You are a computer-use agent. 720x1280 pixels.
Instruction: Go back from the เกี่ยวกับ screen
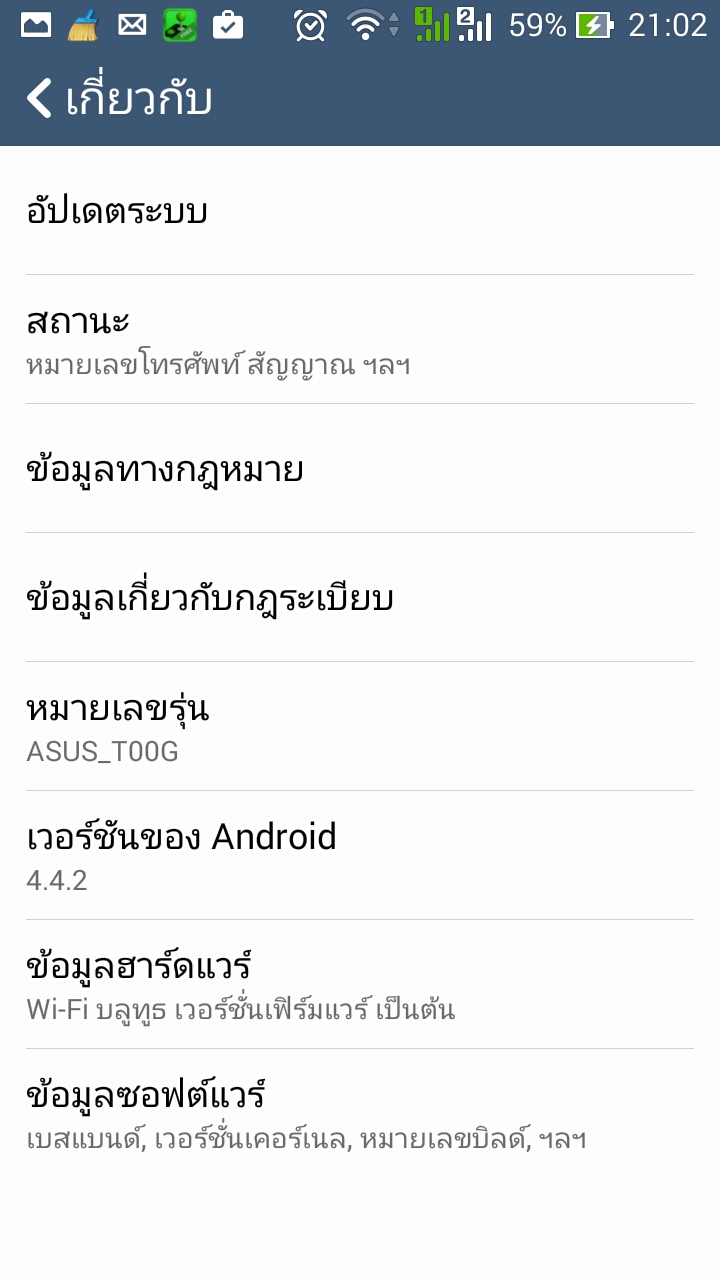coord(40,99)
